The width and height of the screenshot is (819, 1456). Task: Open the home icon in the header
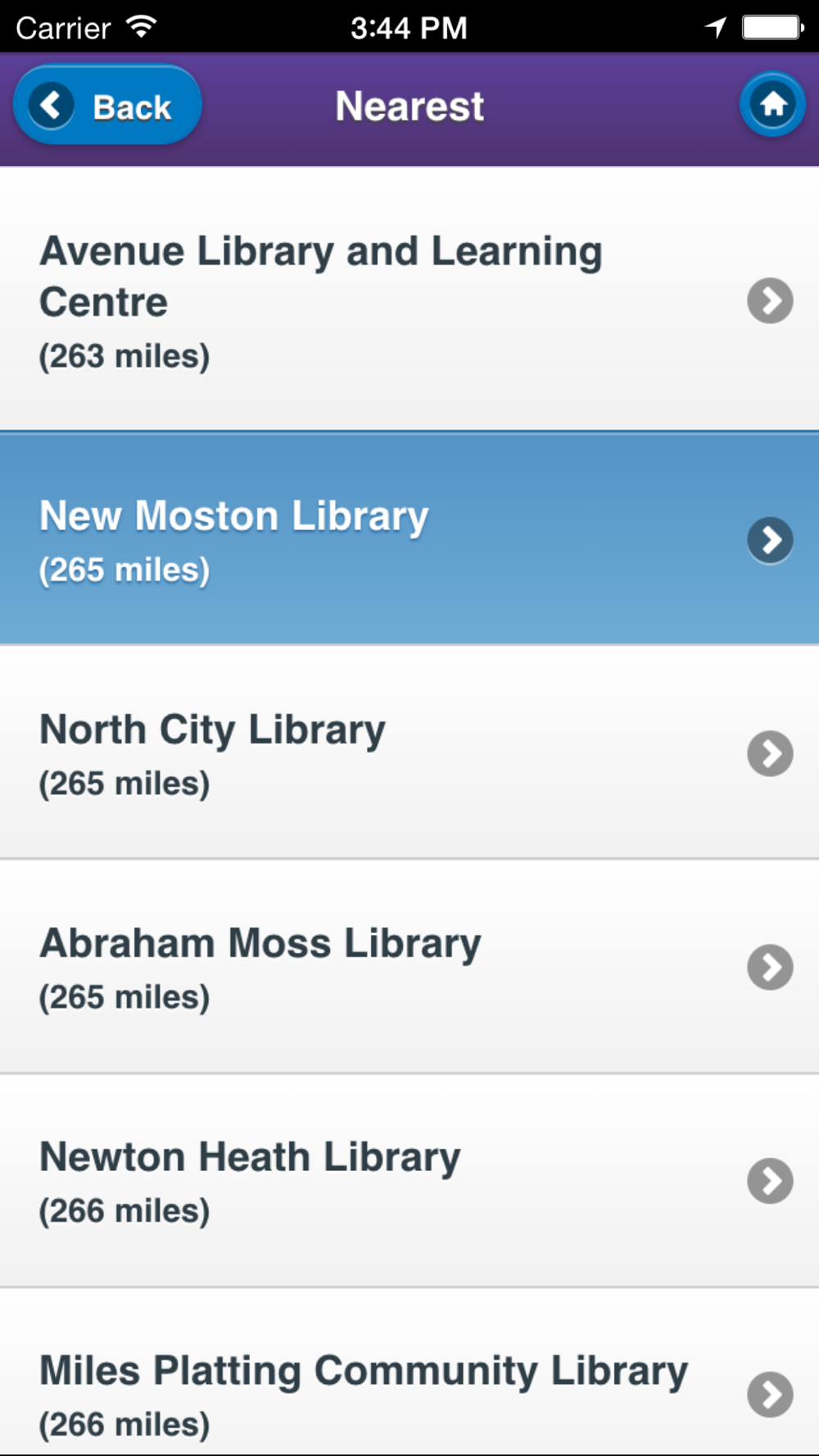tap(772, 105)
